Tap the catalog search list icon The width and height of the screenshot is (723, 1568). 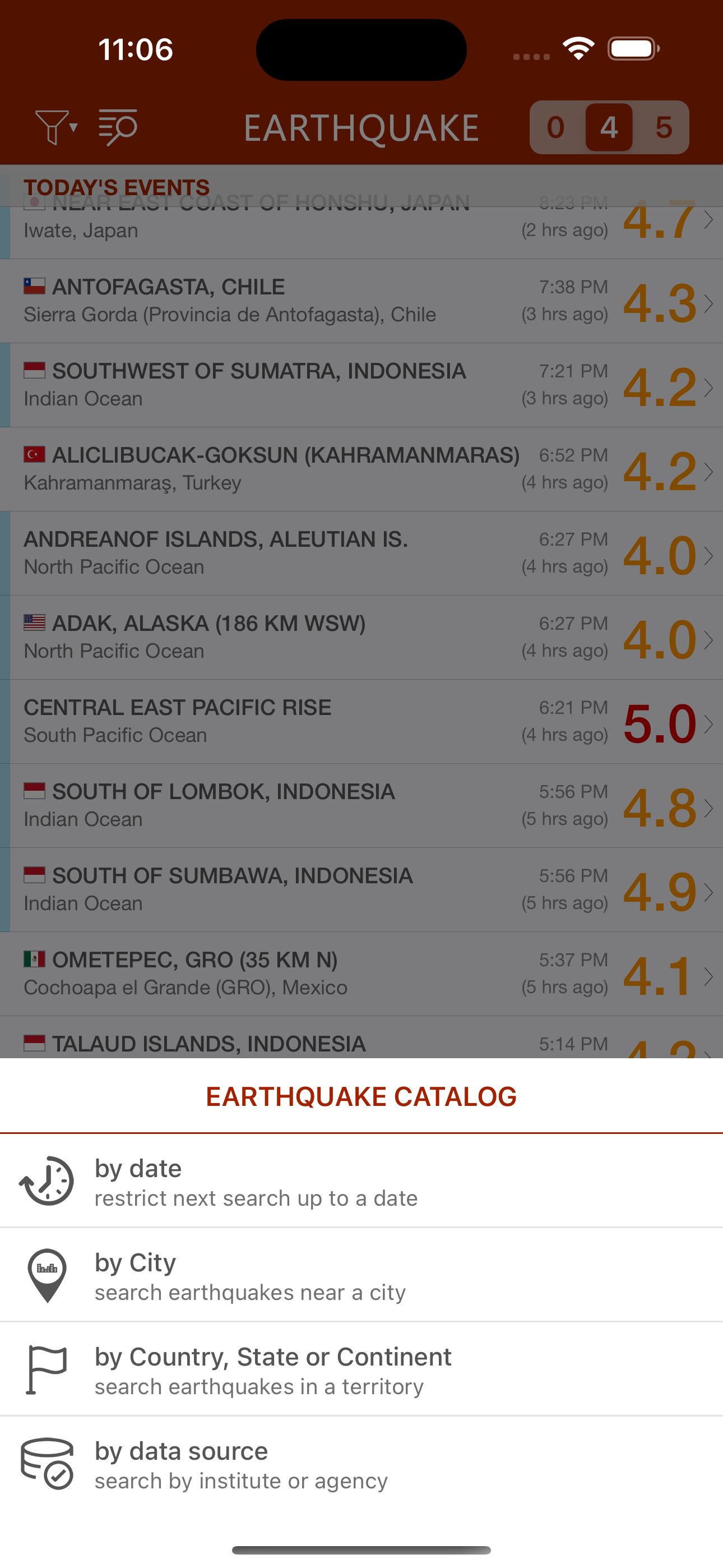pos(118,127)
